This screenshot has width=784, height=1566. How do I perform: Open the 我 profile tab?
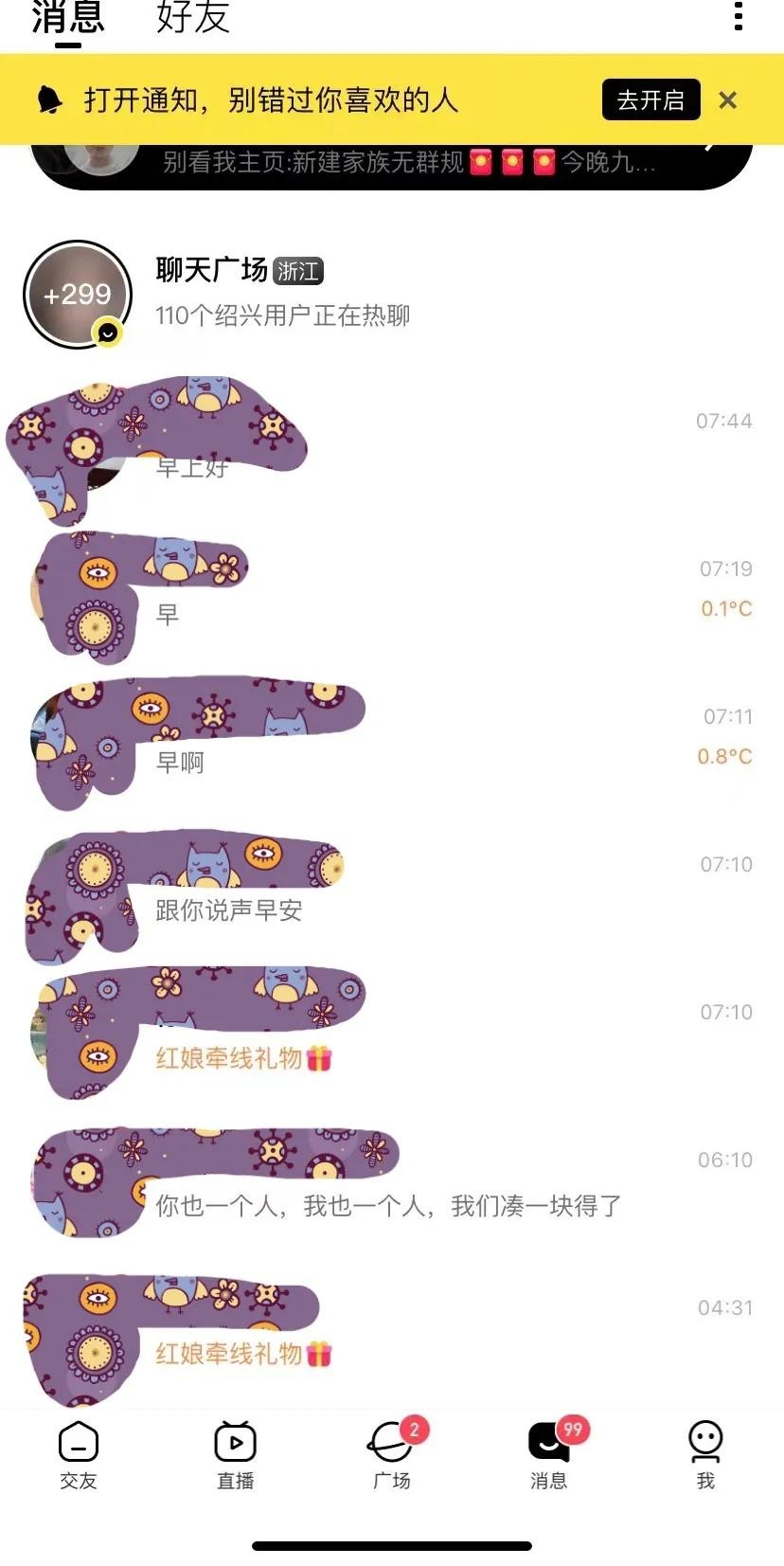(705, 1455)
